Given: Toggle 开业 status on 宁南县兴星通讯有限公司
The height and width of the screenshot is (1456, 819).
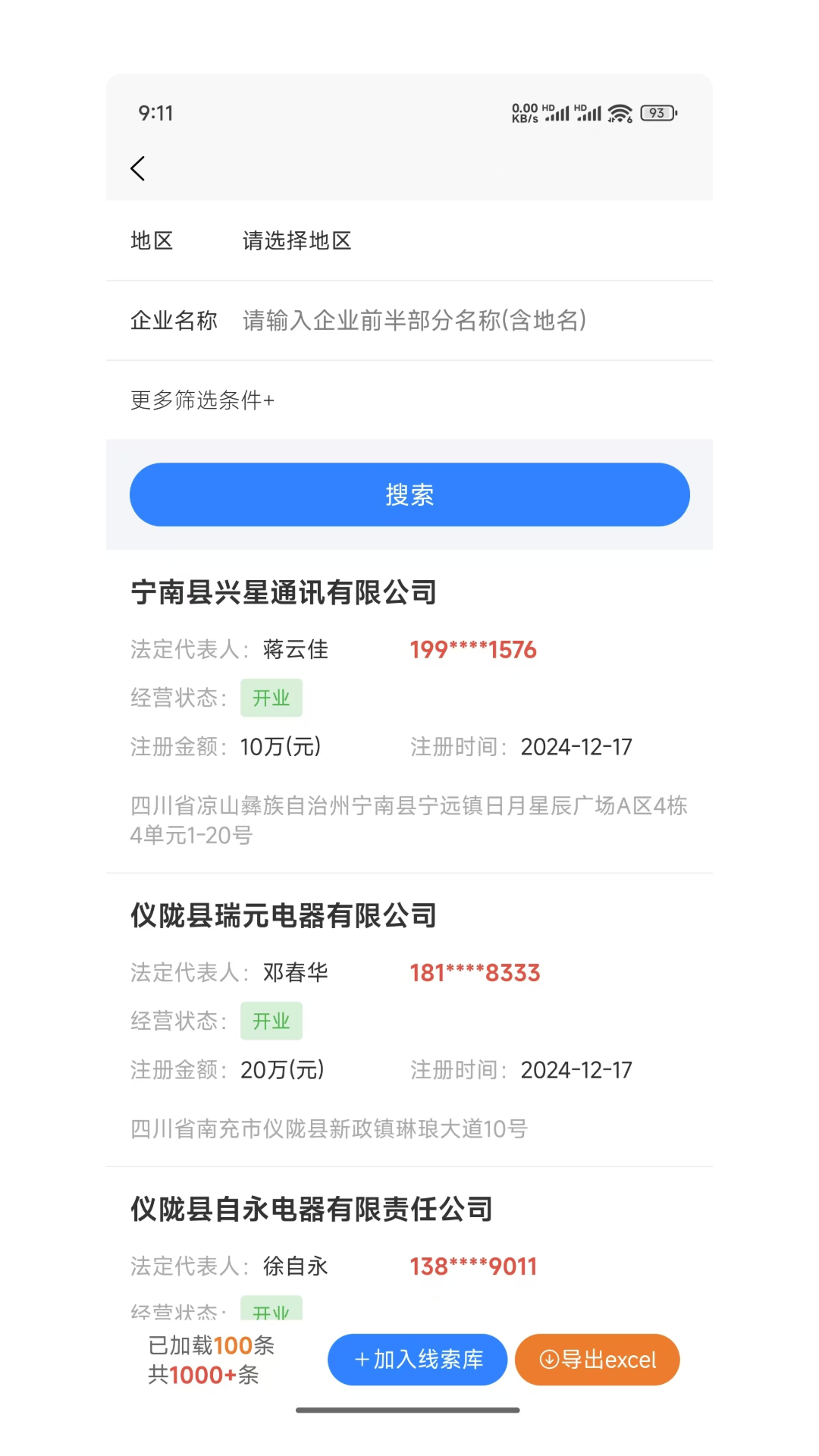Looking at the screenshot, I should (271, 698).
